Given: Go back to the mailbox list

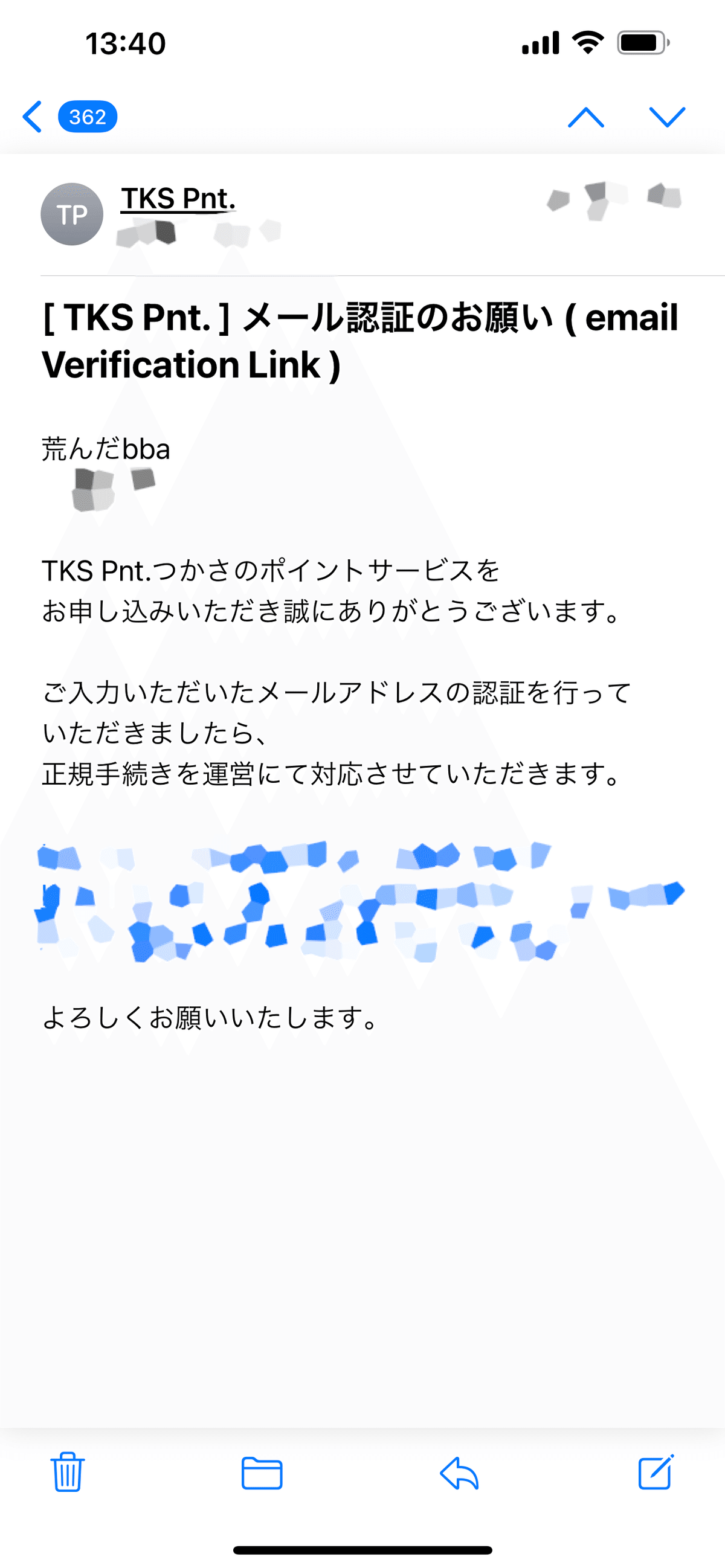Looking at the screenshot, I should 69,116.
